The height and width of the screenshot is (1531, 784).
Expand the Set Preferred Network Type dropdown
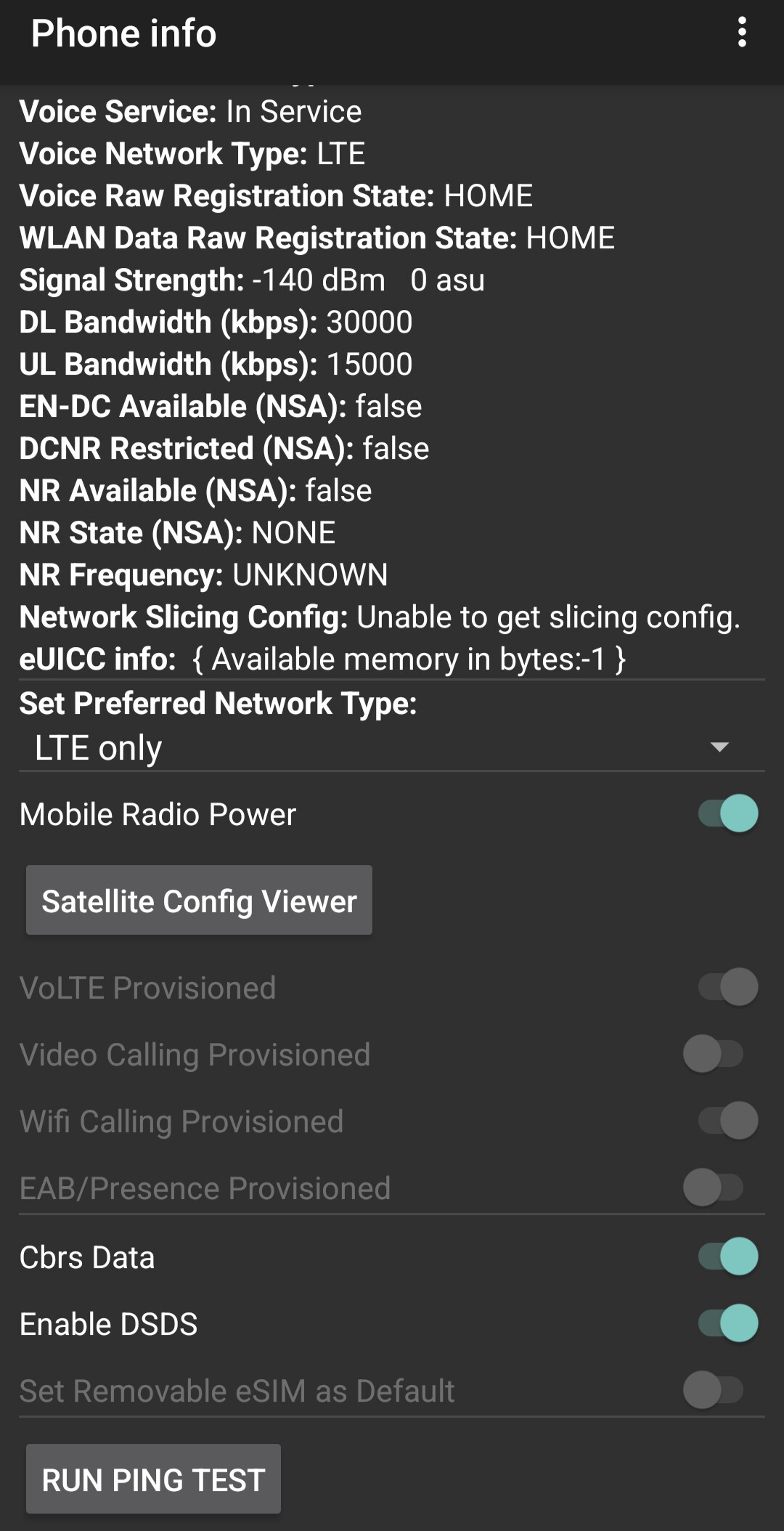click(x=391, y=748)
